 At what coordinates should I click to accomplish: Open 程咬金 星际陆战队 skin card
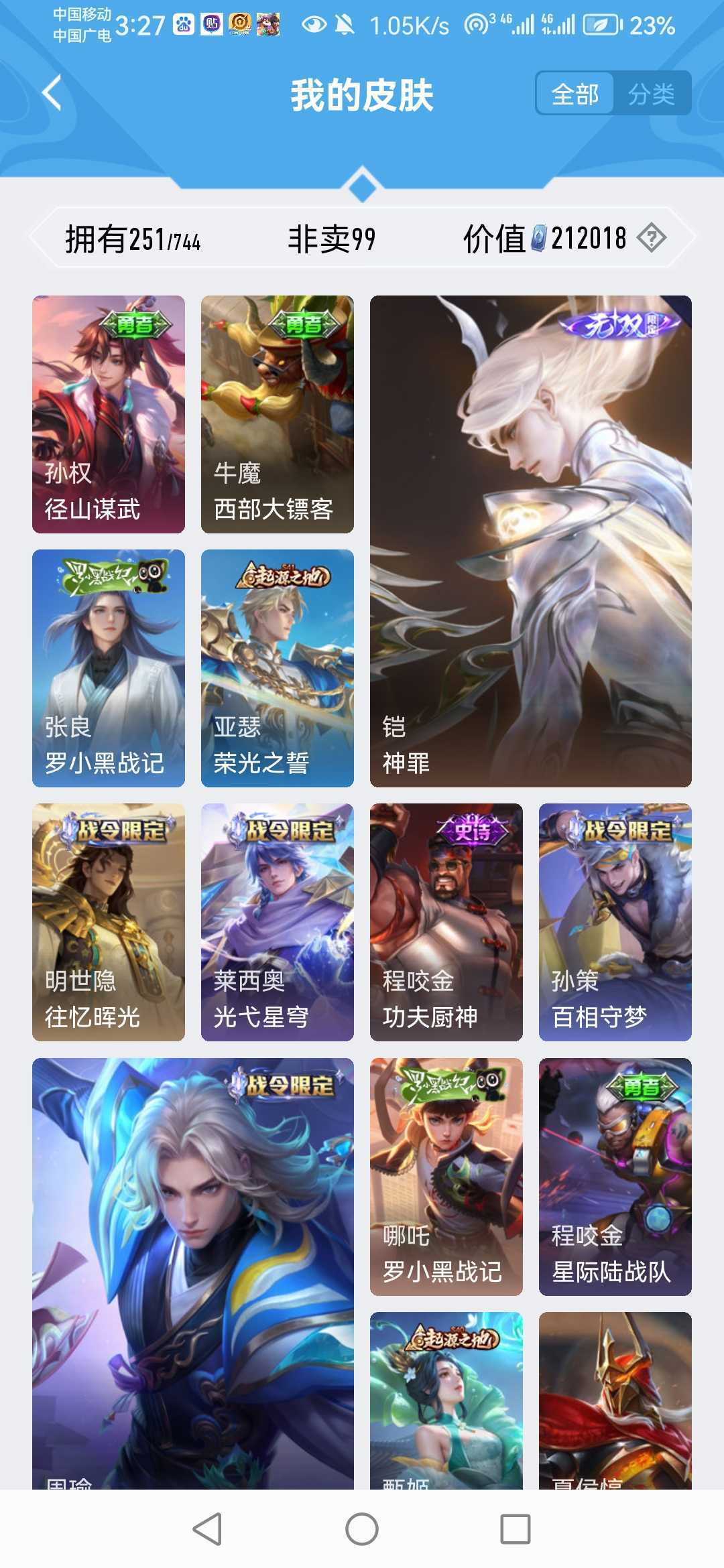tap(615, 1176)
